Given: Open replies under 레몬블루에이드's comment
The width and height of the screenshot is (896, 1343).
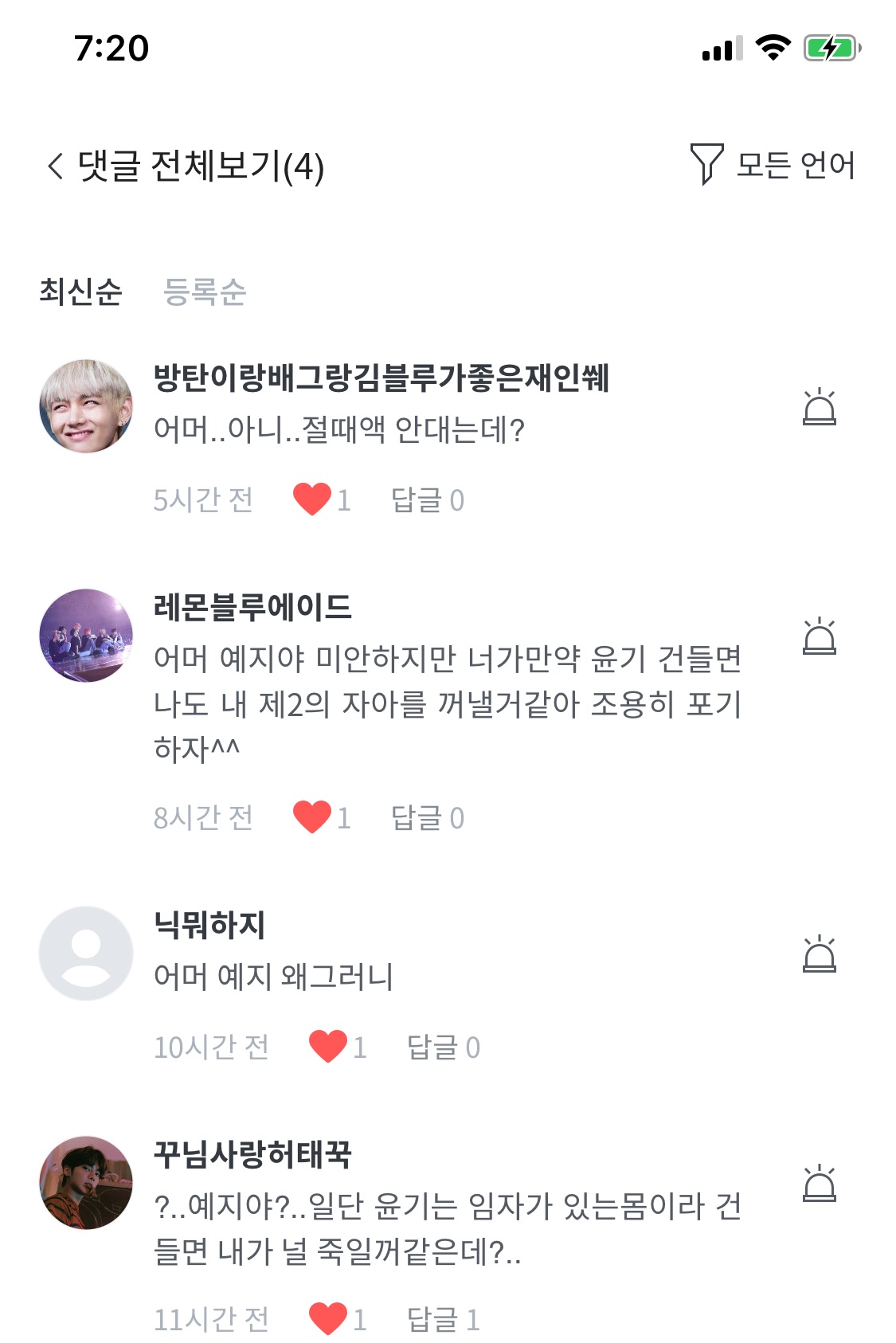Looking at the screenshot, I should click(x=427, y=817).
